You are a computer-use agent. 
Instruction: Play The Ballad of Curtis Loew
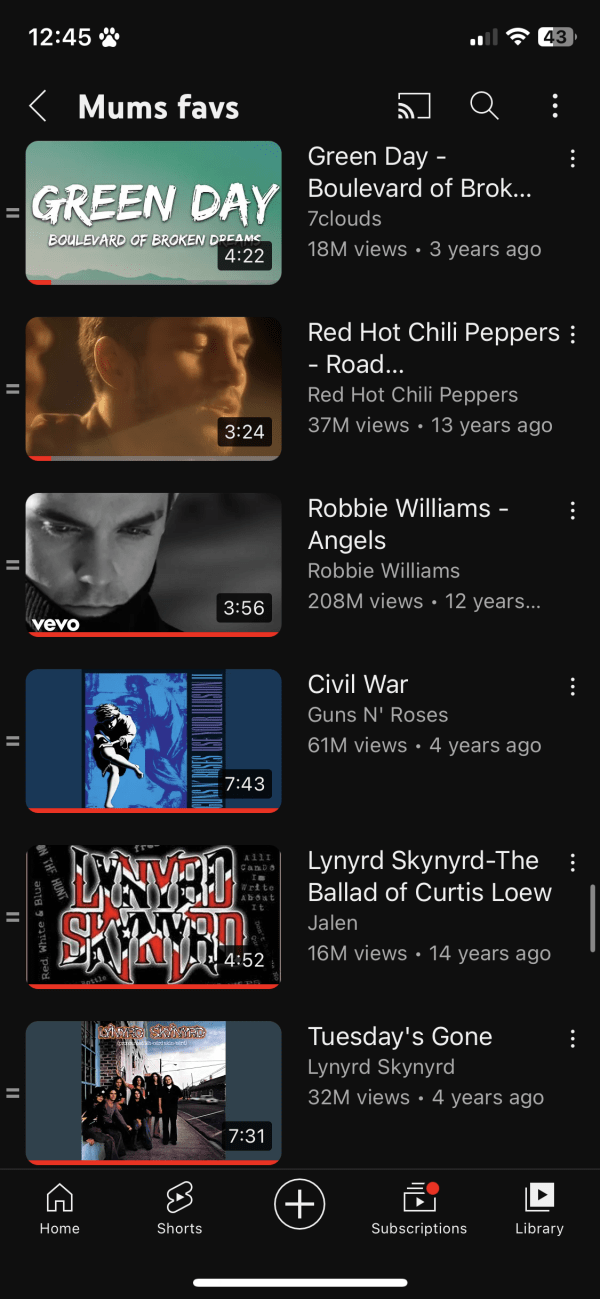point(153,917)
